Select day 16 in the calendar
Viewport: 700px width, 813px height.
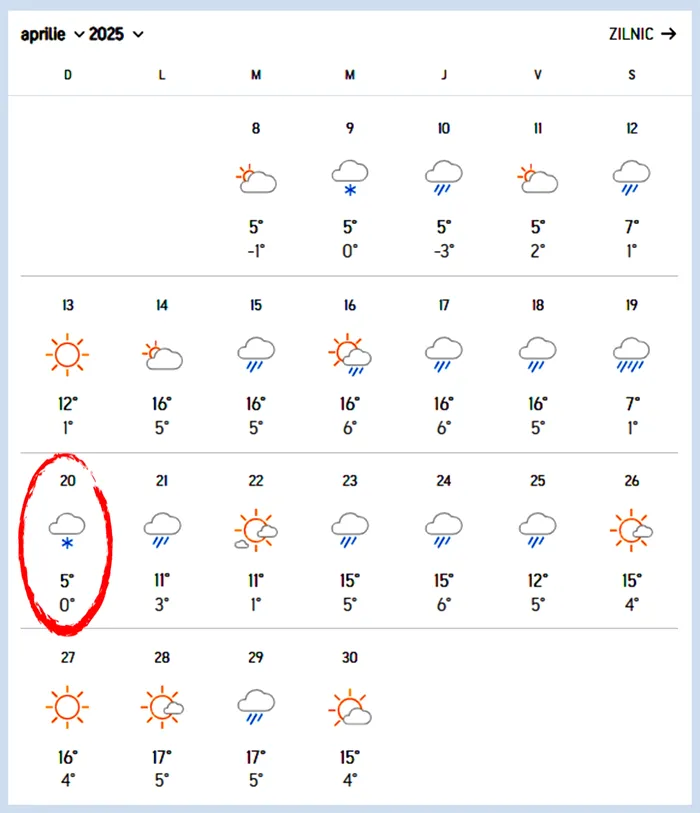coord(350,364)
